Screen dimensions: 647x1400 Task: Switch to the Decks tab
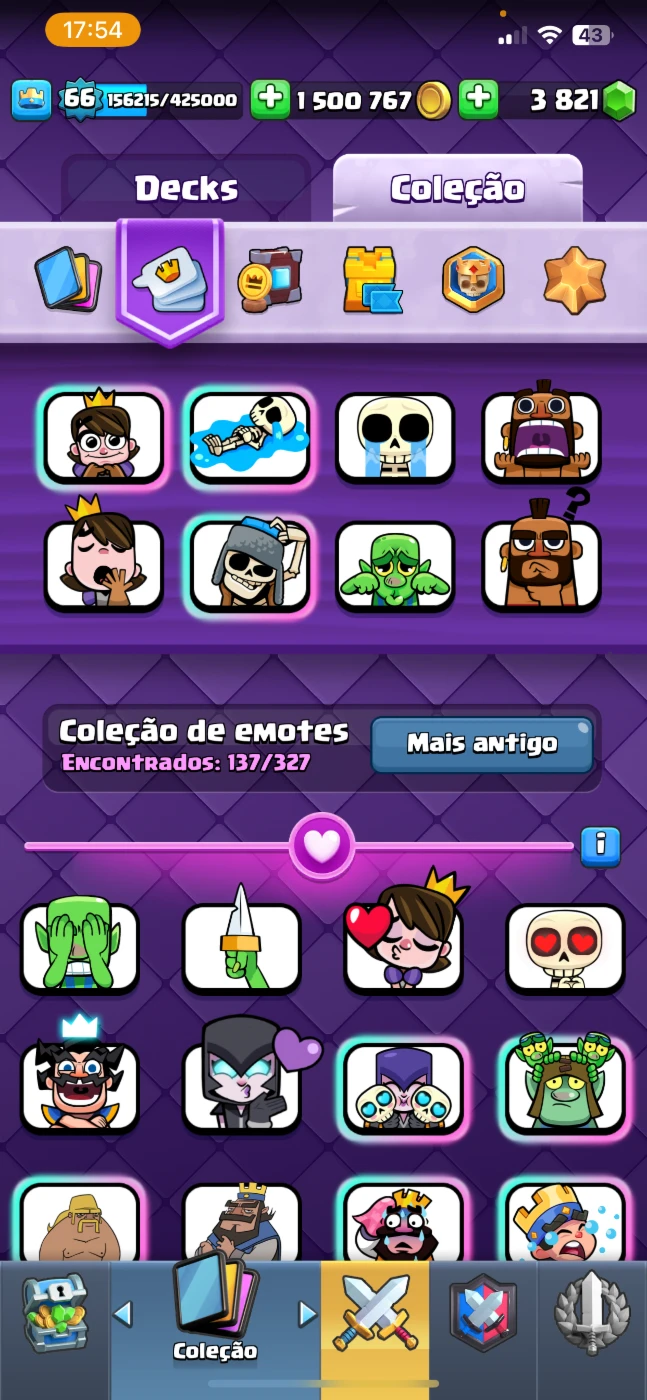187,188
